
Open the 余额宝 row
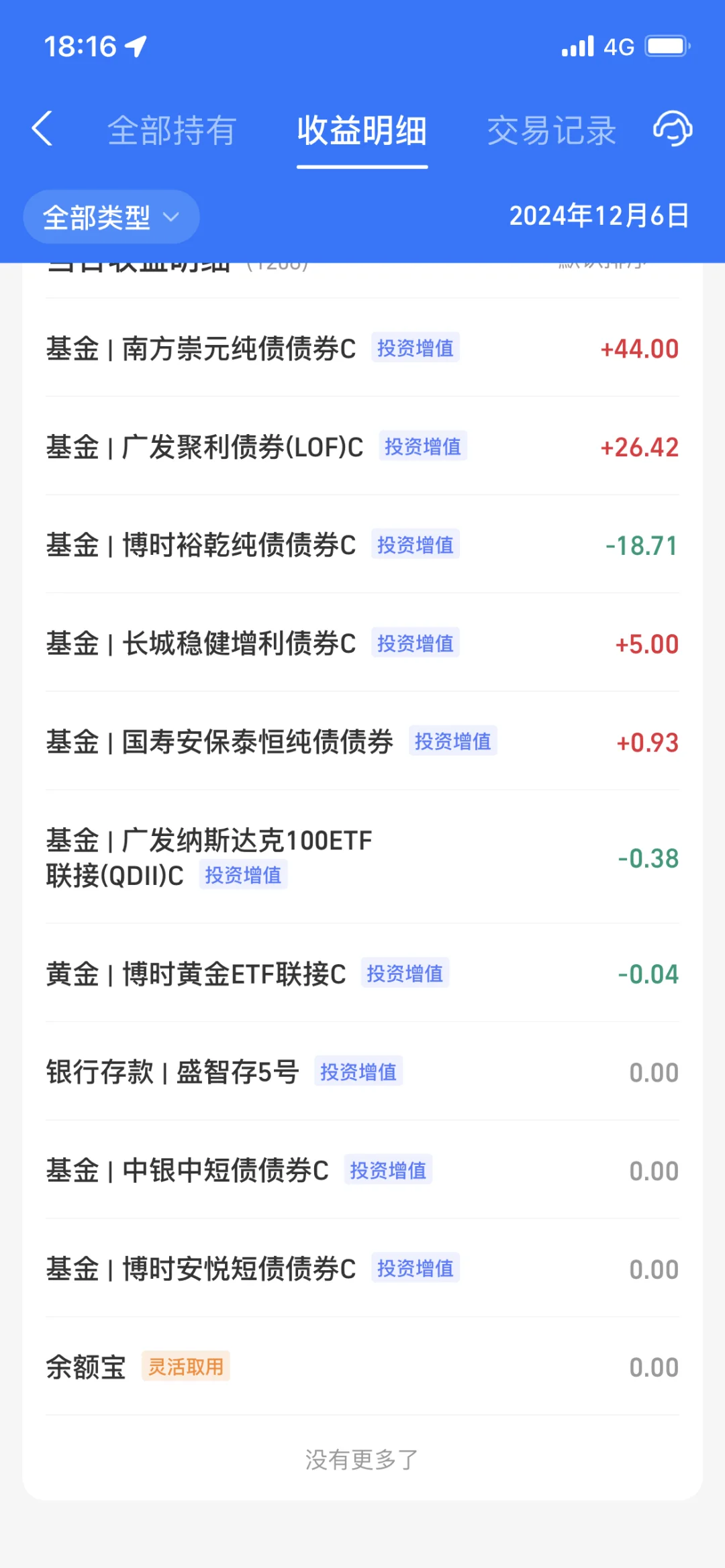362,1367
